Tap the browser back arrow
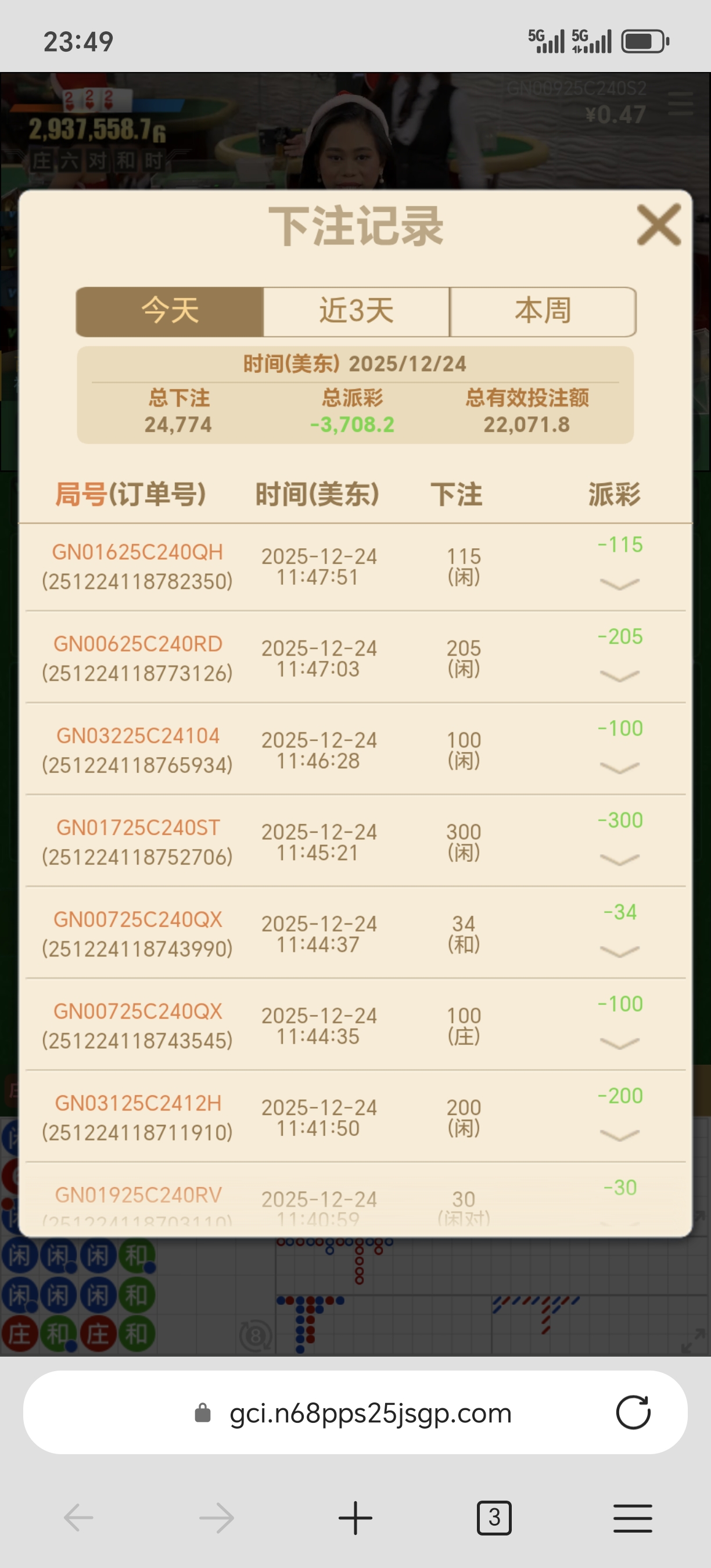711x1568 pixels. coord(78,1517)
